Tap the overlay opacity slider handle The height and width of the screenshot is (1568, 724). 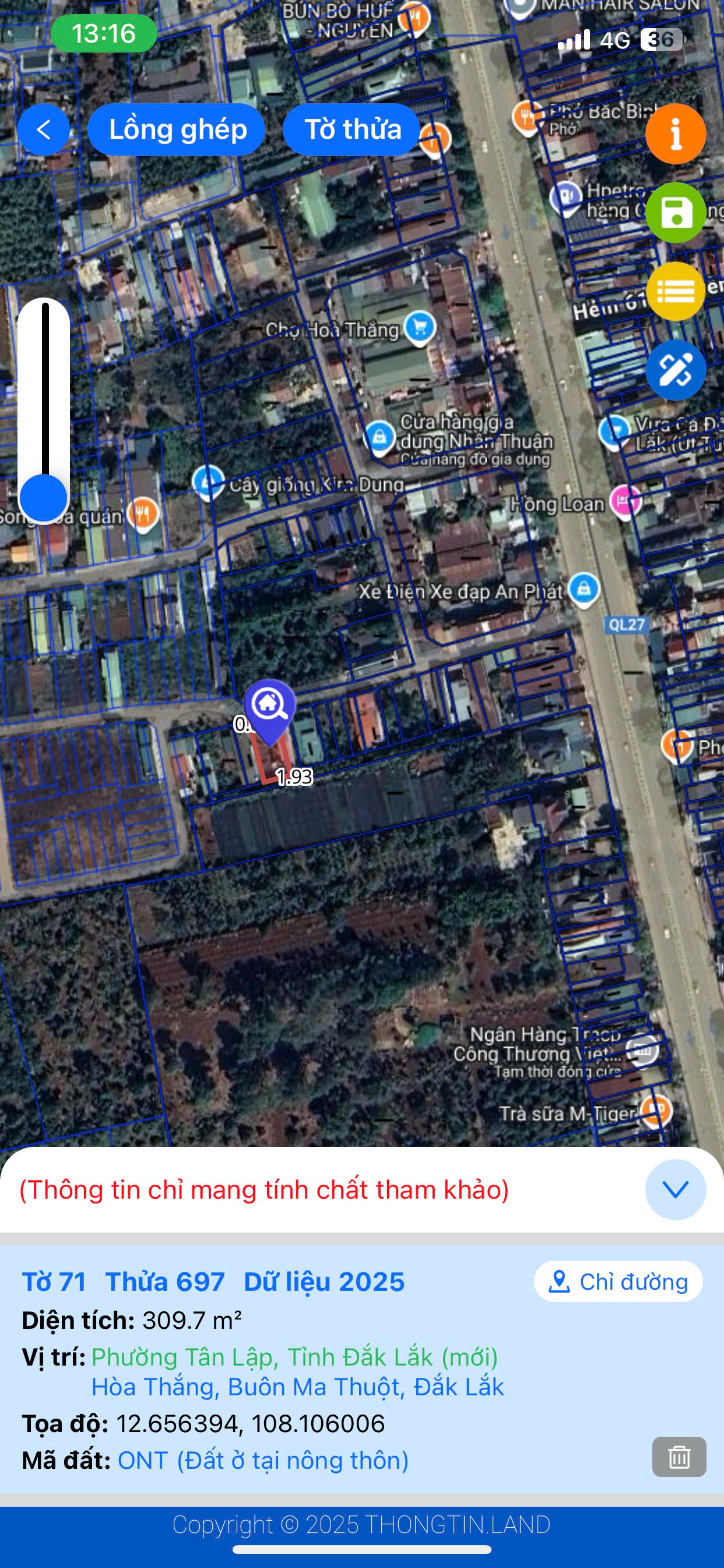point(43,498)
